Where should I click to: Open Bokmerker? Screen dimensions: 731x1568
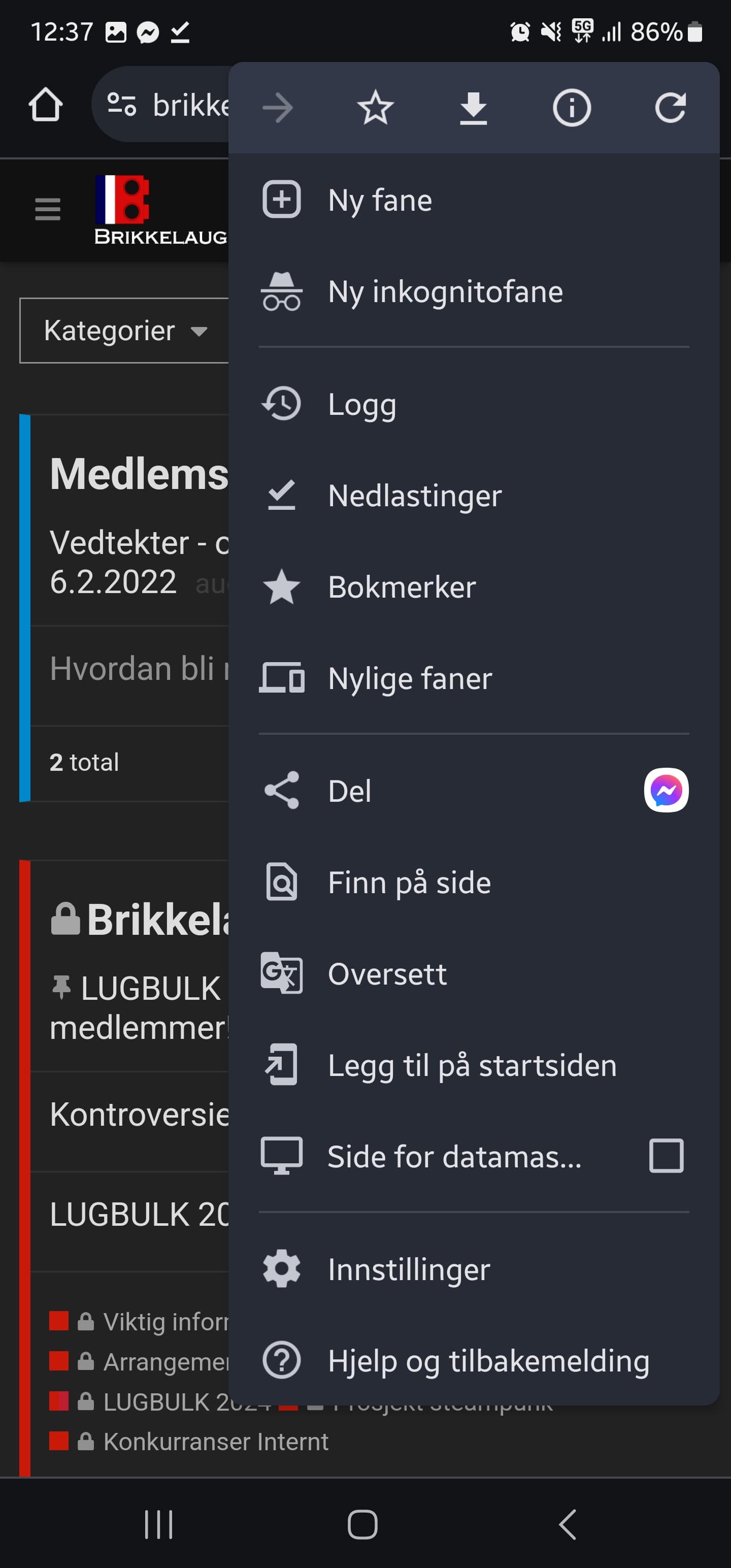474,587
